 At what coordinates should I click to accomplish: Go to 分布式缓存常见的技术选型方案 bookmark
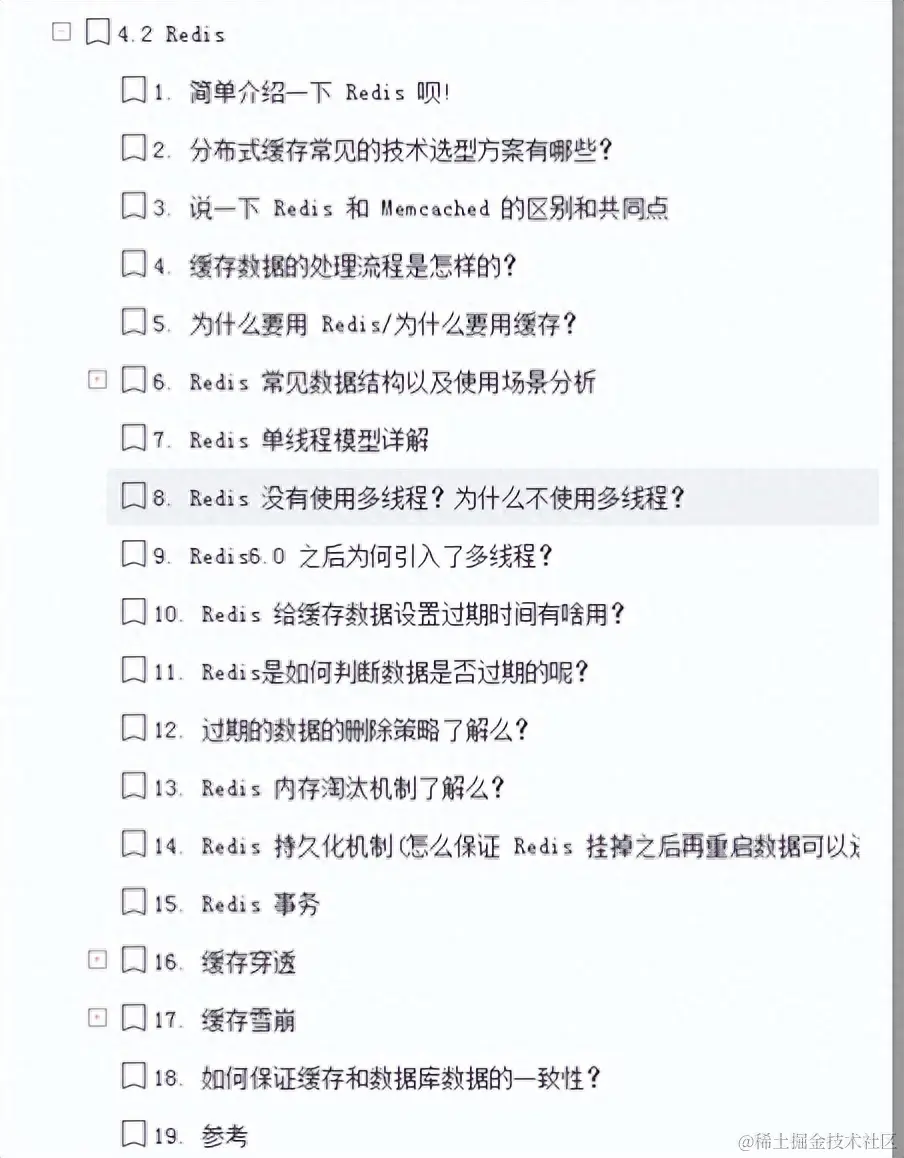pos(400,151)
